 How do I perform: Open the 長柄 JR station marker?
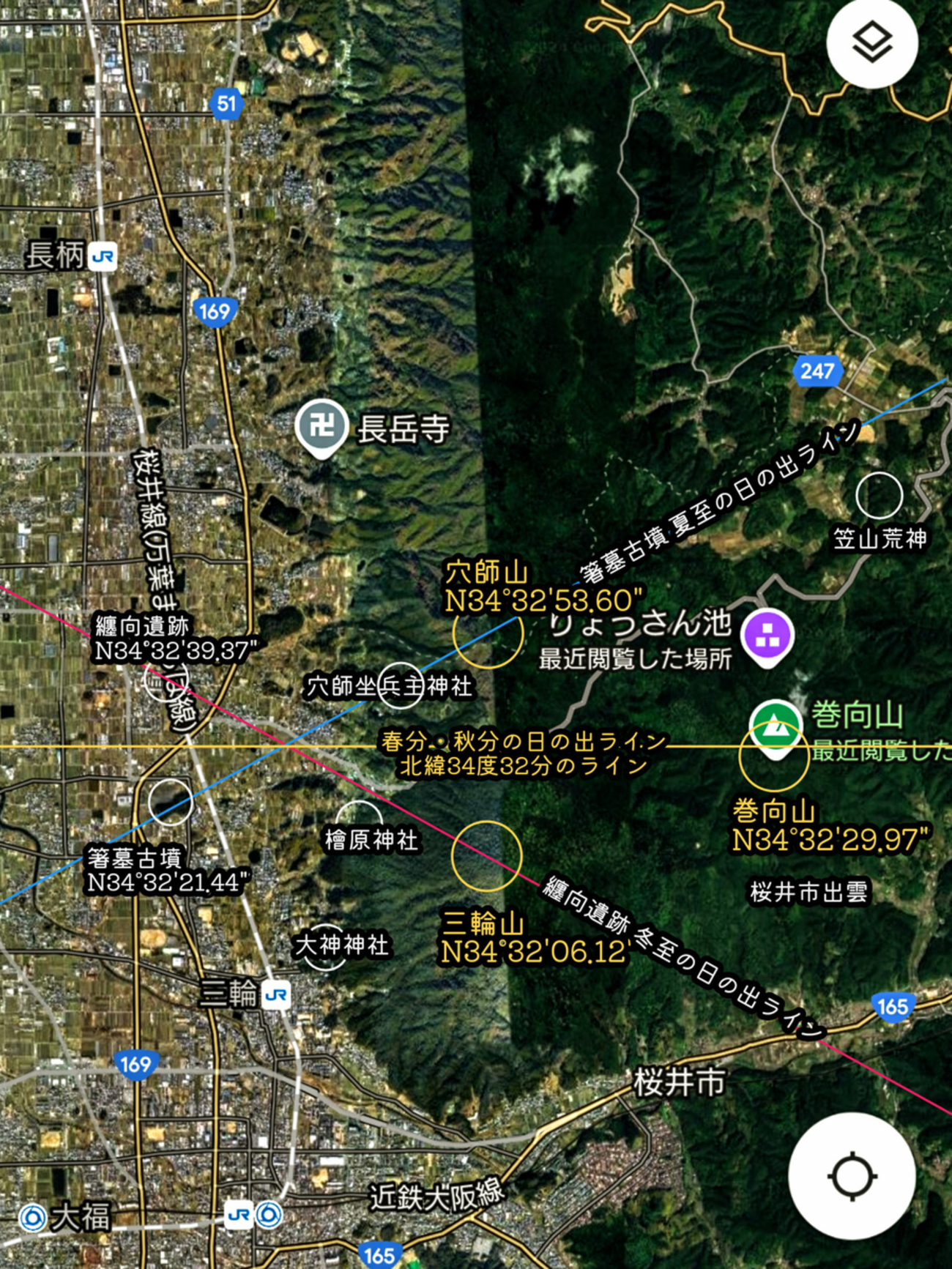point(102,257)
